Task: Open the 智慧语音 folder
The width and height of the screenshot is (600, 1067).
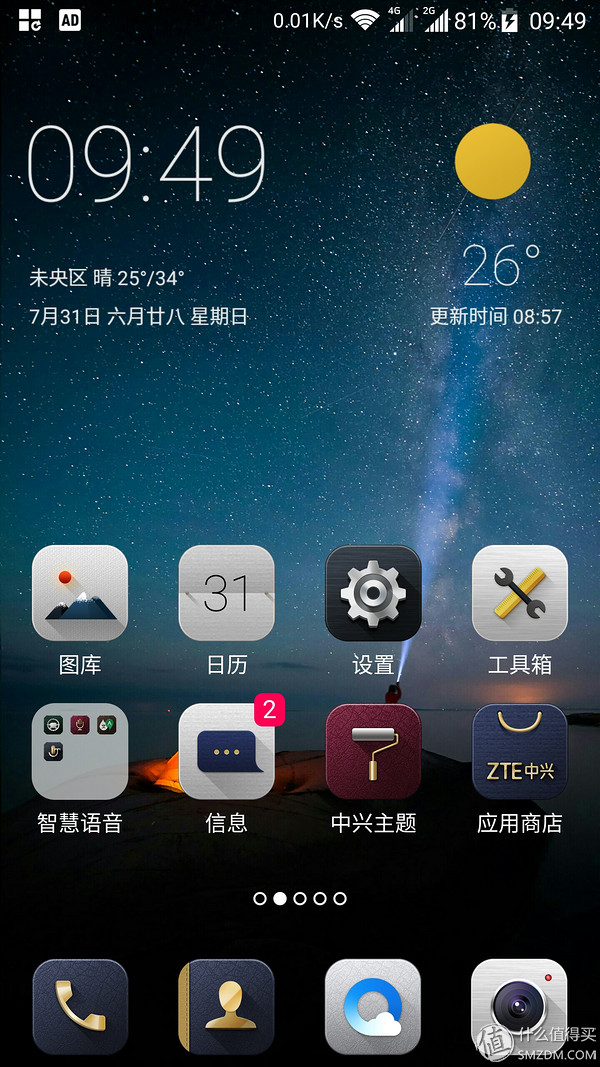Action: (x=80, y=751)
